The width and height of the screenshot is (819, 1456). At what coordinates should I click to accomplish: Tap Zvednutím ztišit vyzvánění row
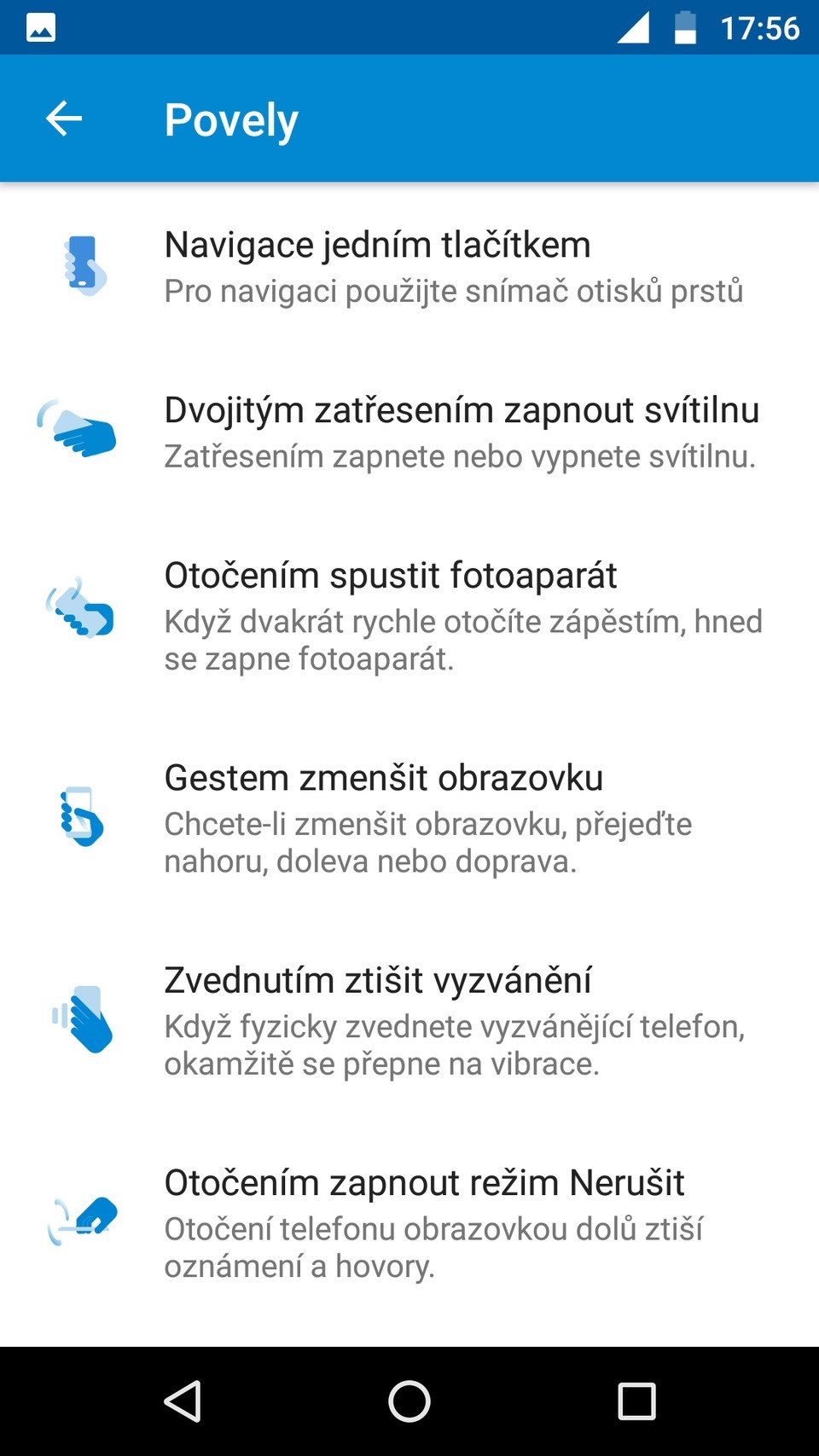point(409,1020)
